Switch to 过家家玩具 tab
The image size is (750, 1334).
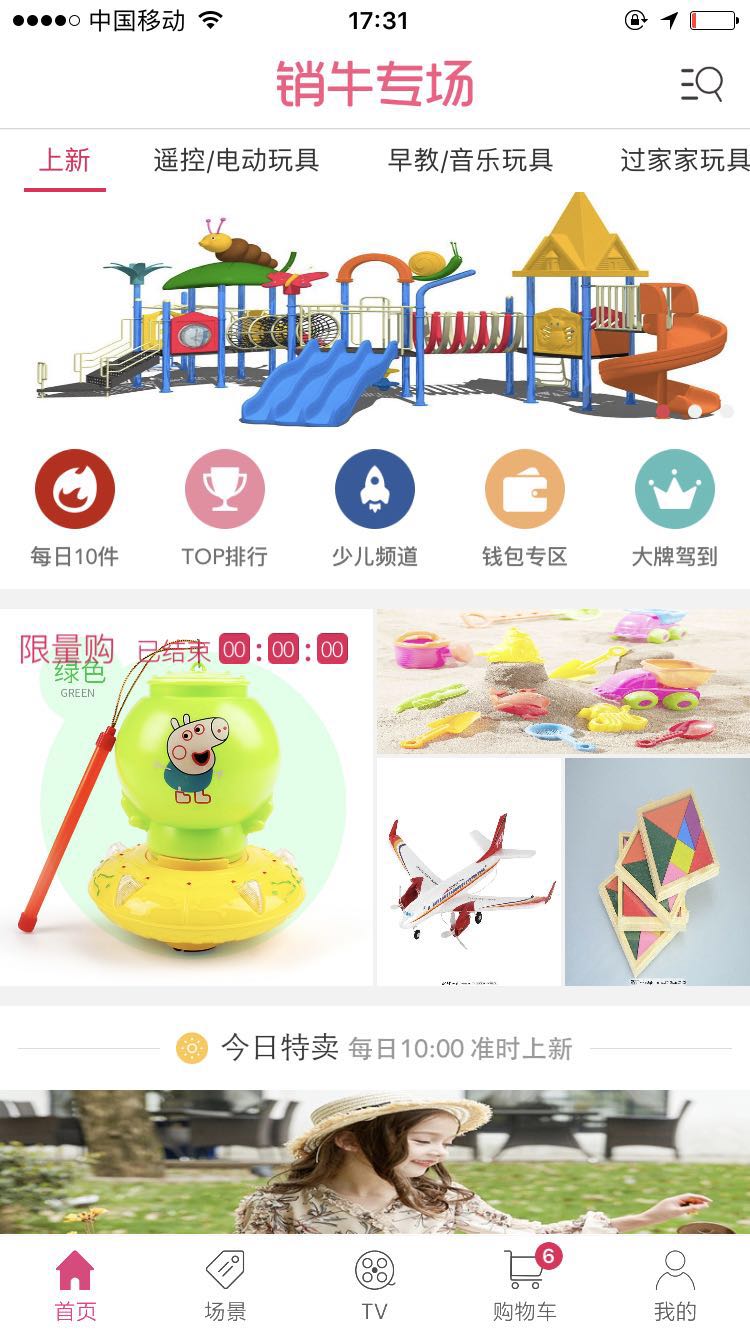click(x=684, y=160)
